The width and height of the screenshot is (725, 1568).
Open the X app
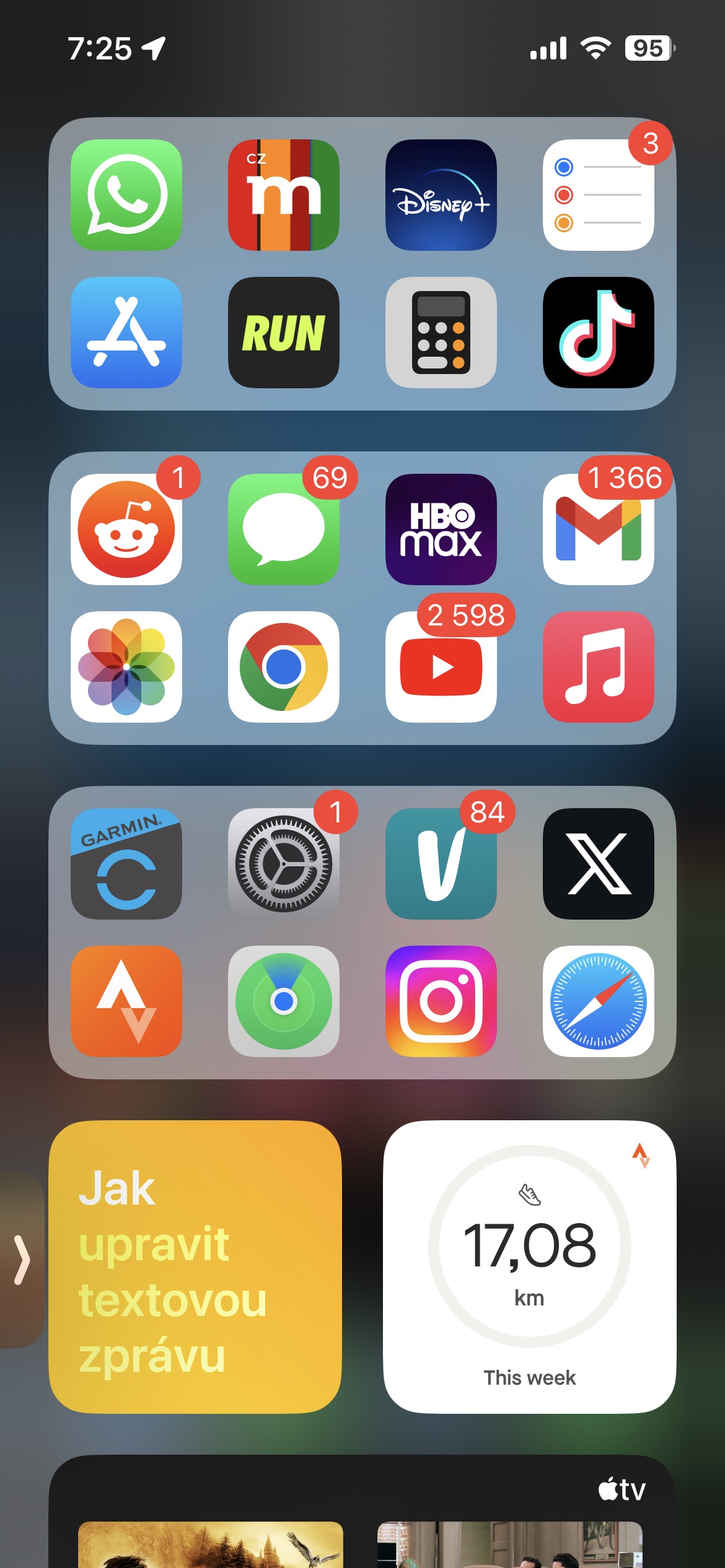pyautogui.click(x=598, y=864)
